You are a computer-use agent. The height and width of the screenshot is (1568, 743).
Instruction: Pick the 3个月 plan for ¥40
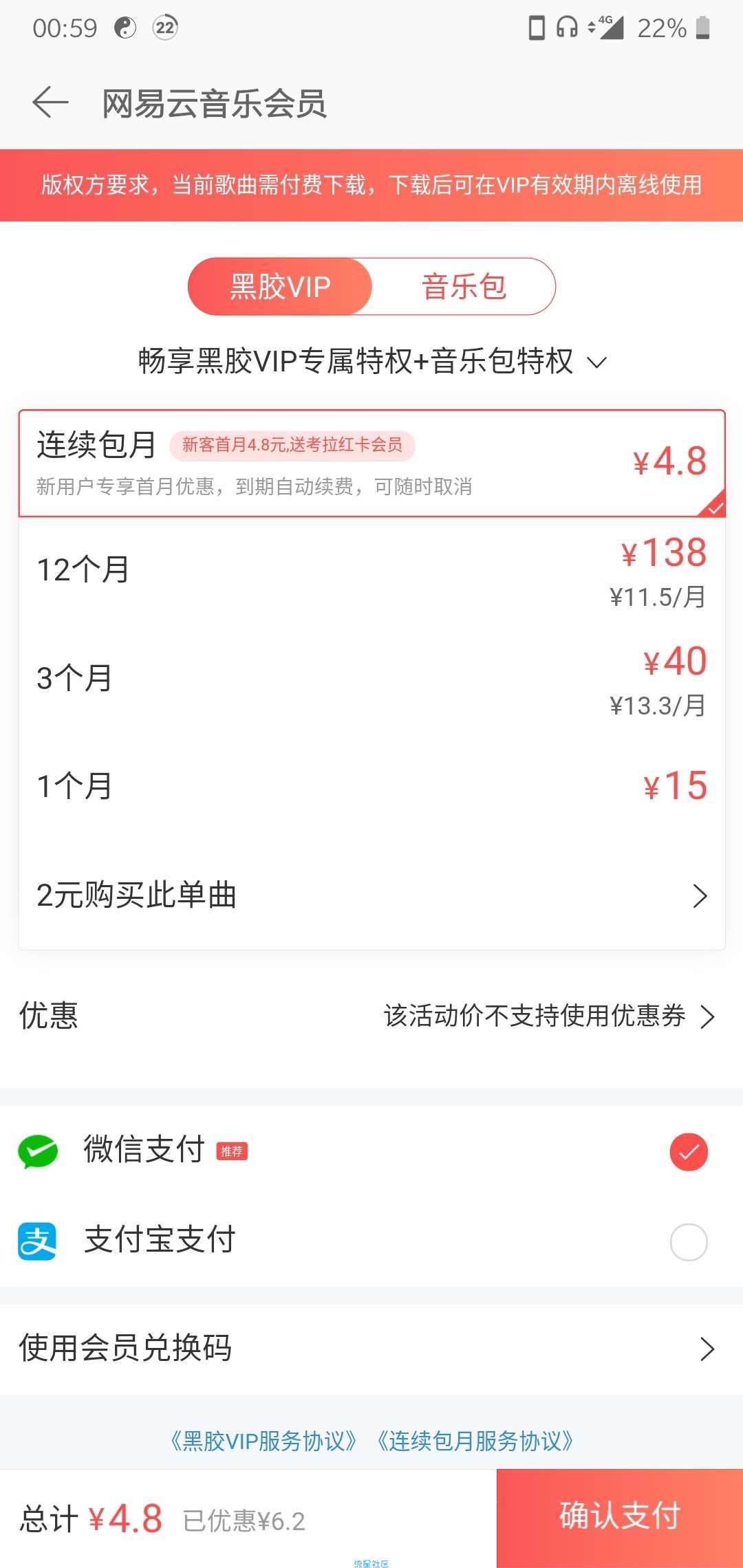click(x=371, y=678)
